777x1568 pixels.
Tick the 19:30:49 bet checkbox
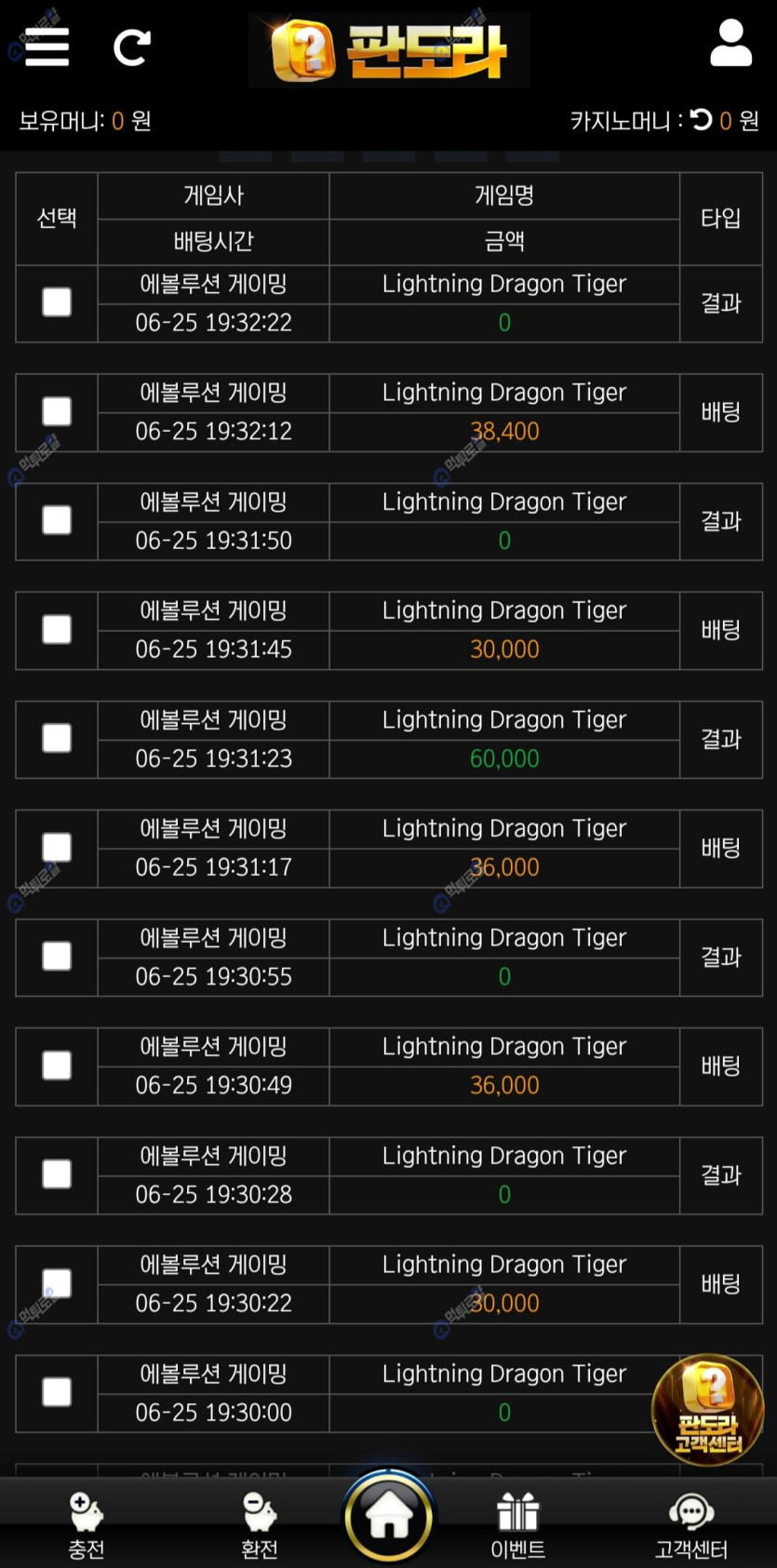click(57, 1065)
